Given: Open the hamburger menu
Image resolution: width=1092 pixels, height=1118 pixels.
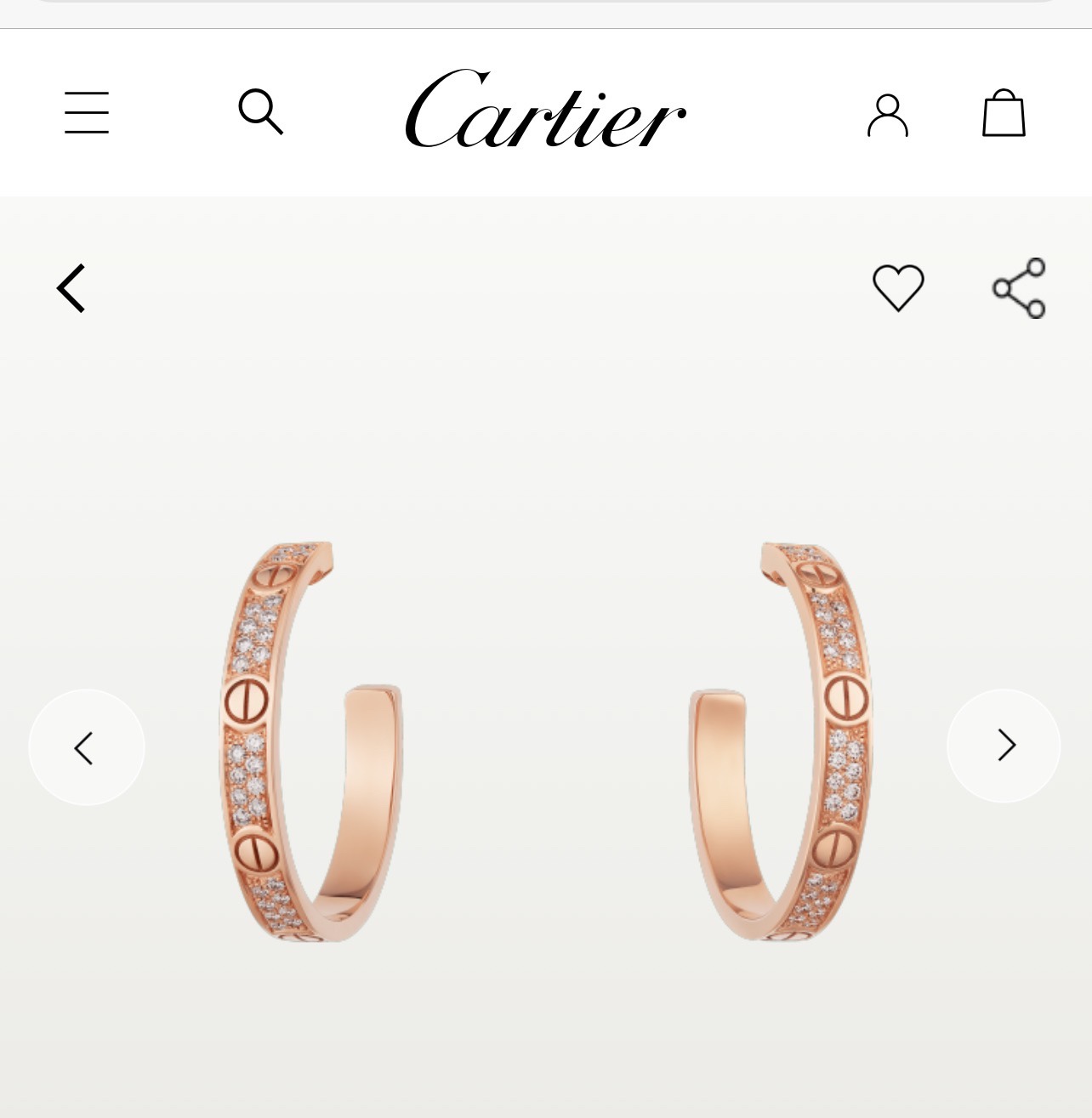Looking at the screenshot, I should click(87, 113).
